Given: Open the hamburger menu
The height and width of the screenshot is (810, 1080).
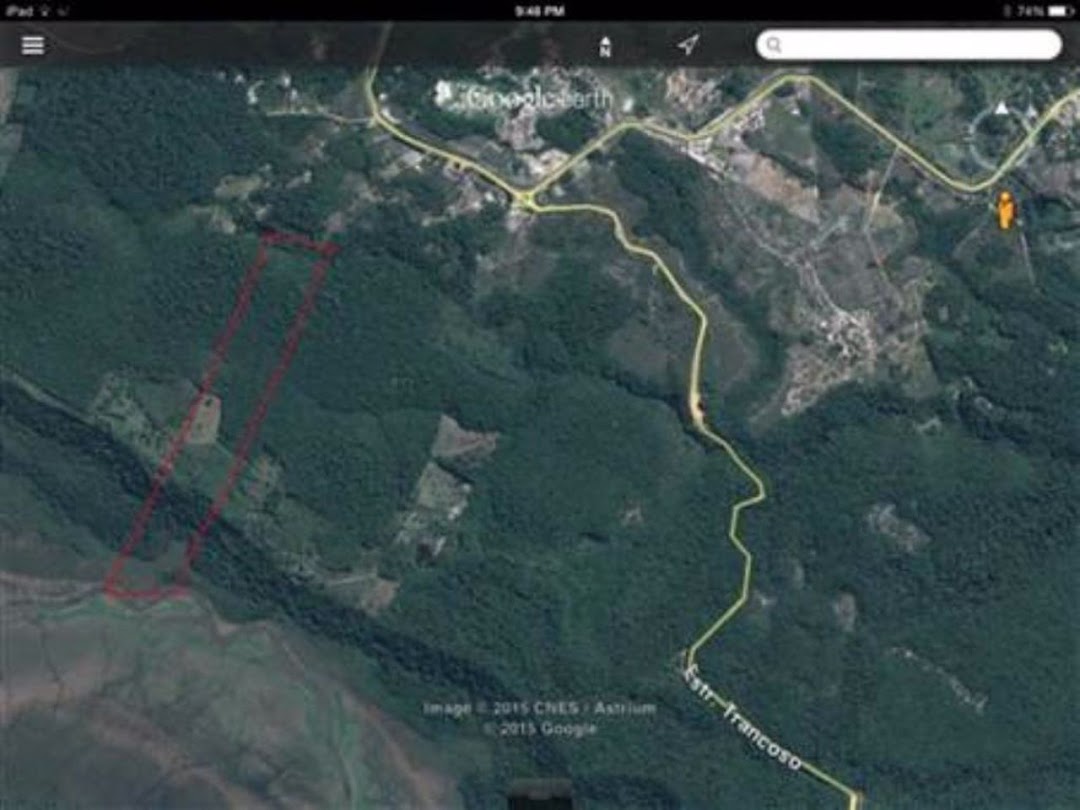Looking at the screenshot, I should (x=33, y=45).
